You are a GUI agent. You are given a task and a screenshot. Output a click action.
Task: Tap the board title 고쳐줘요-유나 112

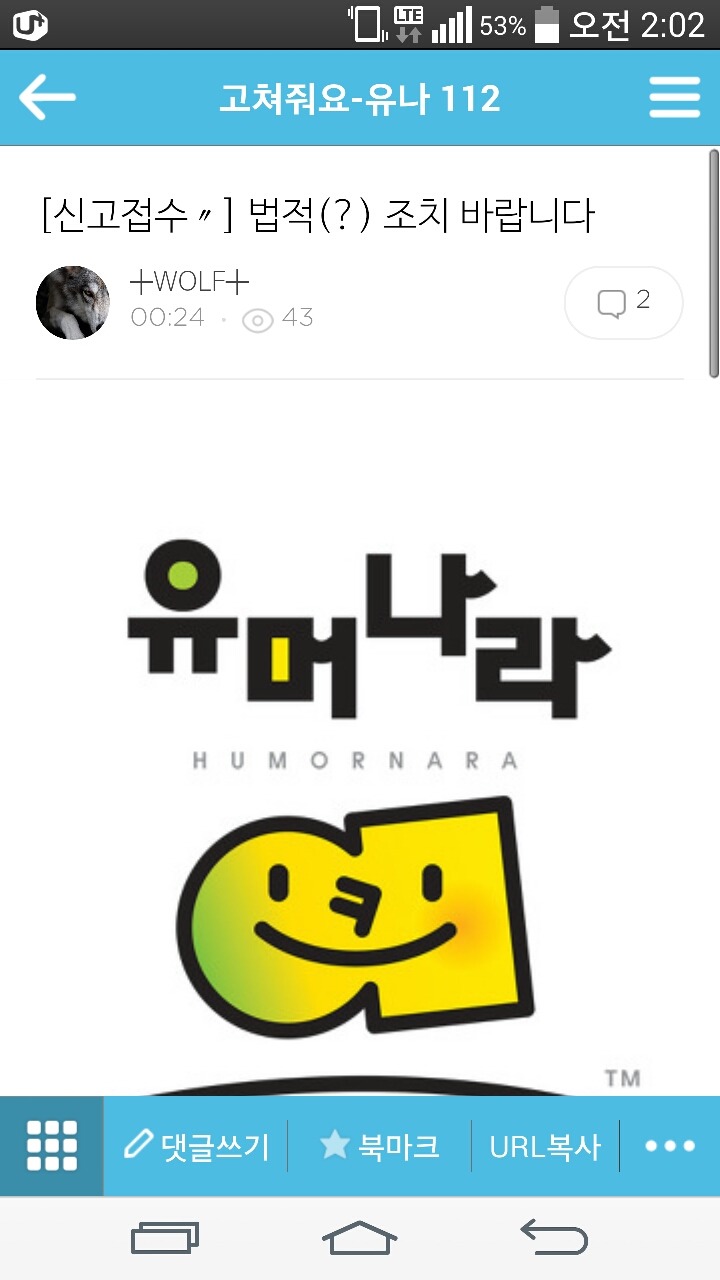(x=360, y=96)
